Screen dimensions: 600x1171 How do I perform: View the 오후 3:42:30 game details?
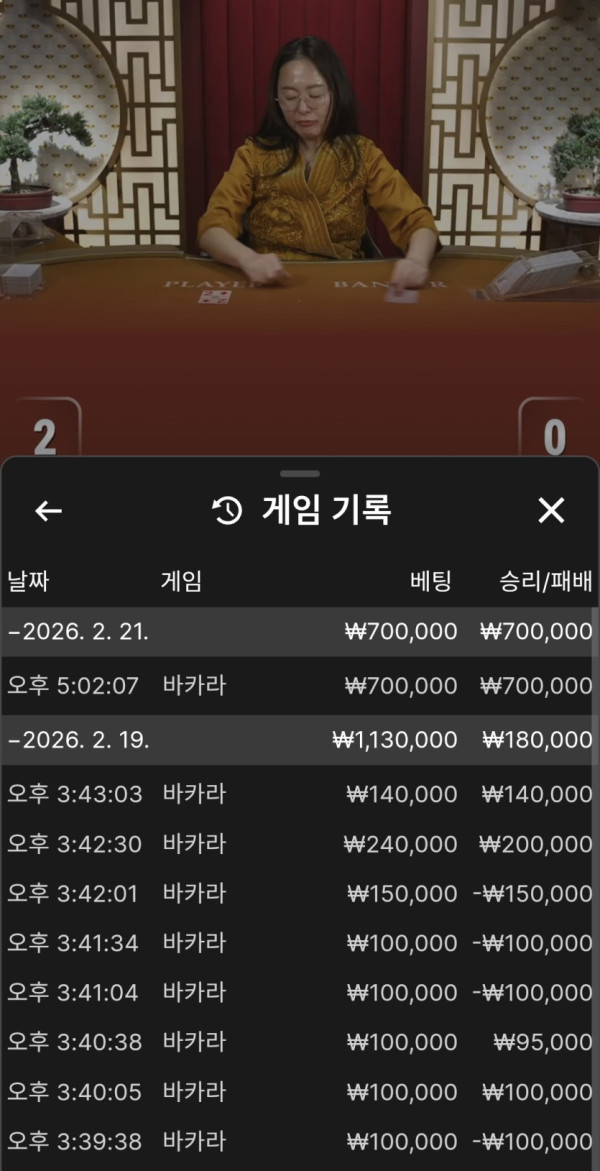299,844
